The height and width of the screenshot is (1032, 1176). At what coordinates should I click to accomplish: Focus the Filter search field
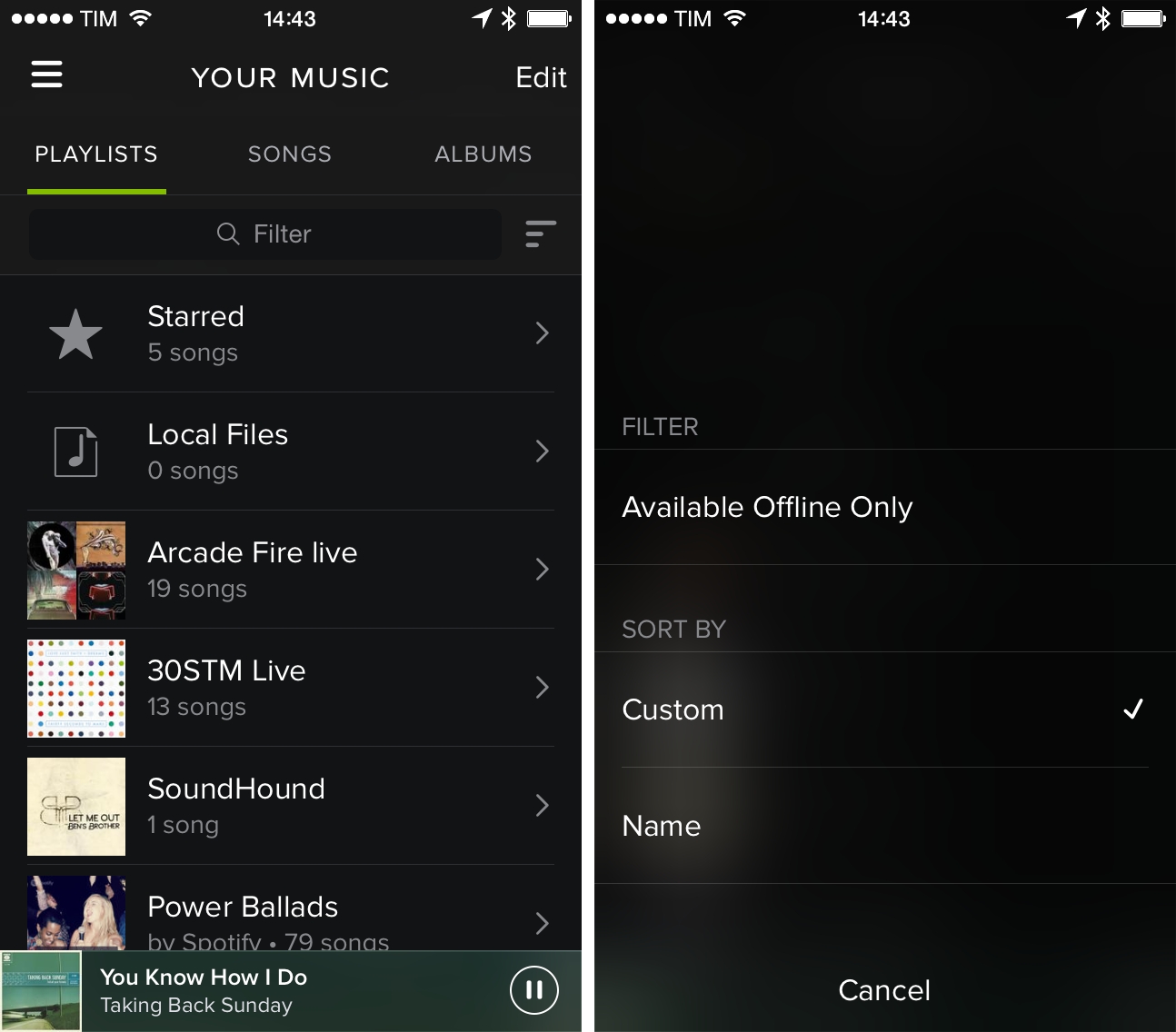click(264, 234)
